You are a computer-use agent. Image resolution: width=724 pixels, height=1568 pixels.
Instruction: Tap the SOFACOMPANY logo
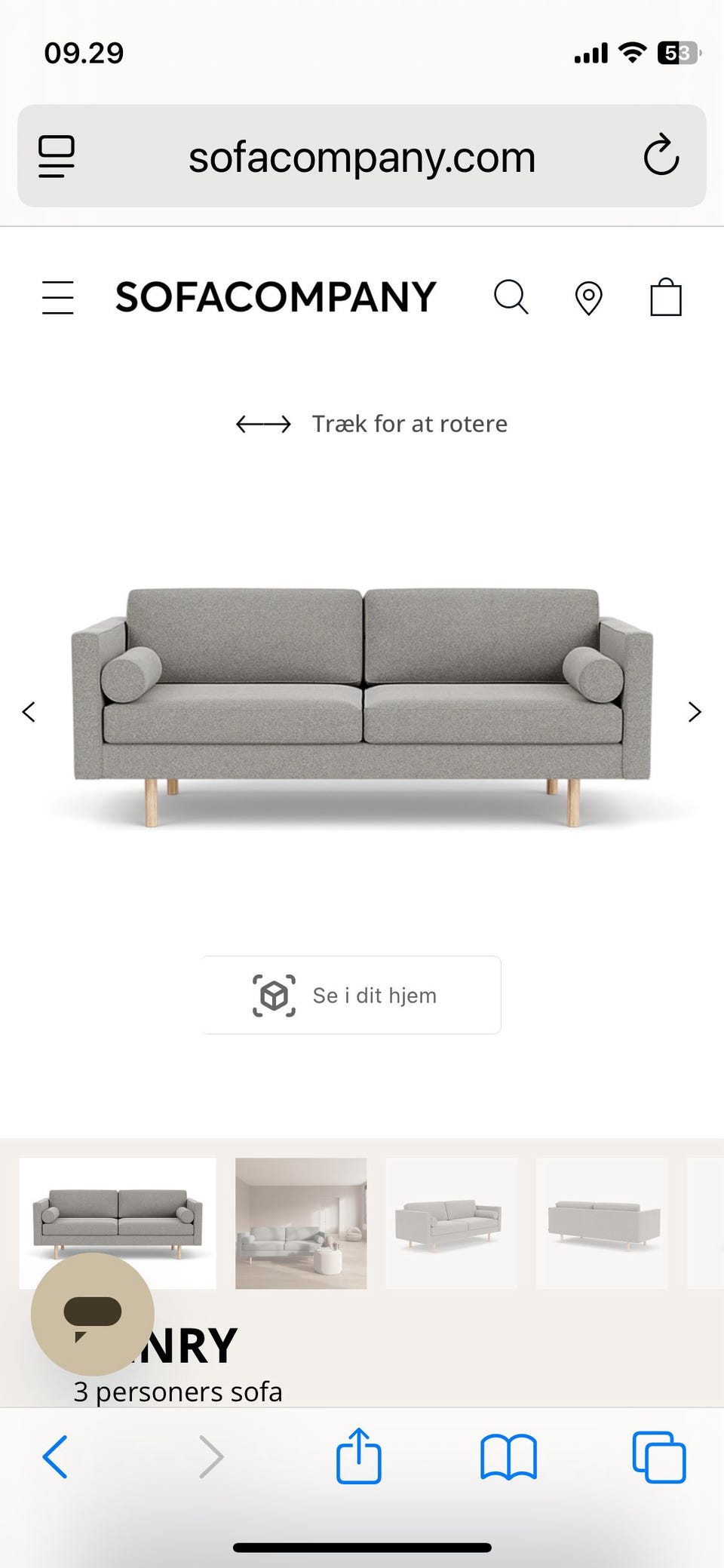click(276, 296)
